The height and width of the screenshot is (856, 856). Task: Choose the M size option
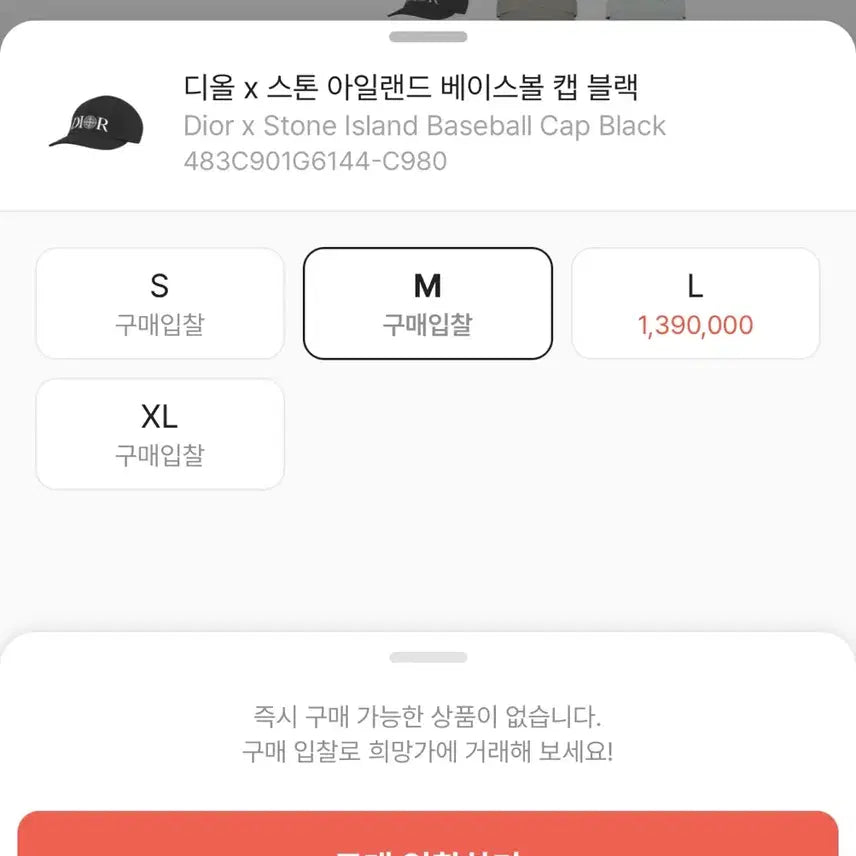click(427, 303)
